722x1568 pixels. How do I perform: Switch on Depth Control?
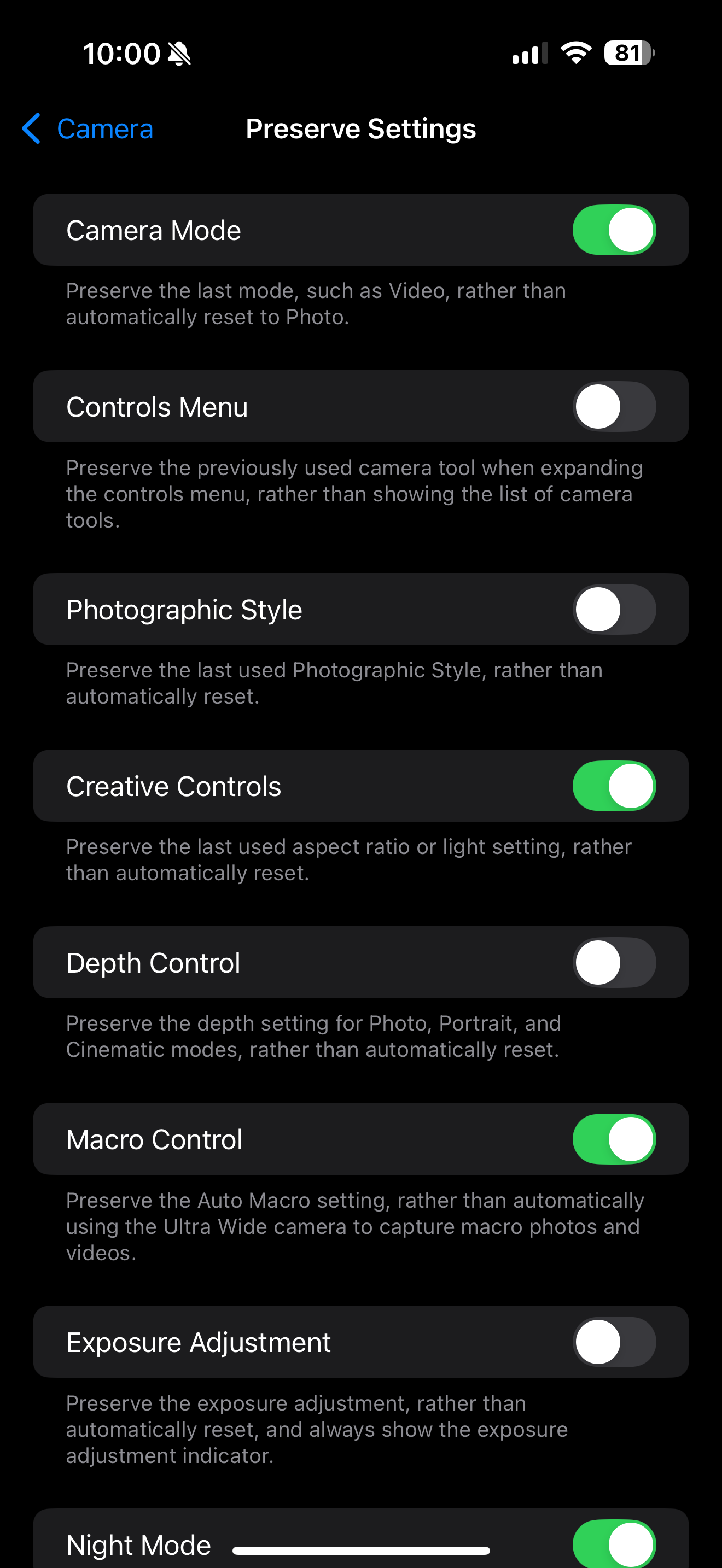point(614,962)
